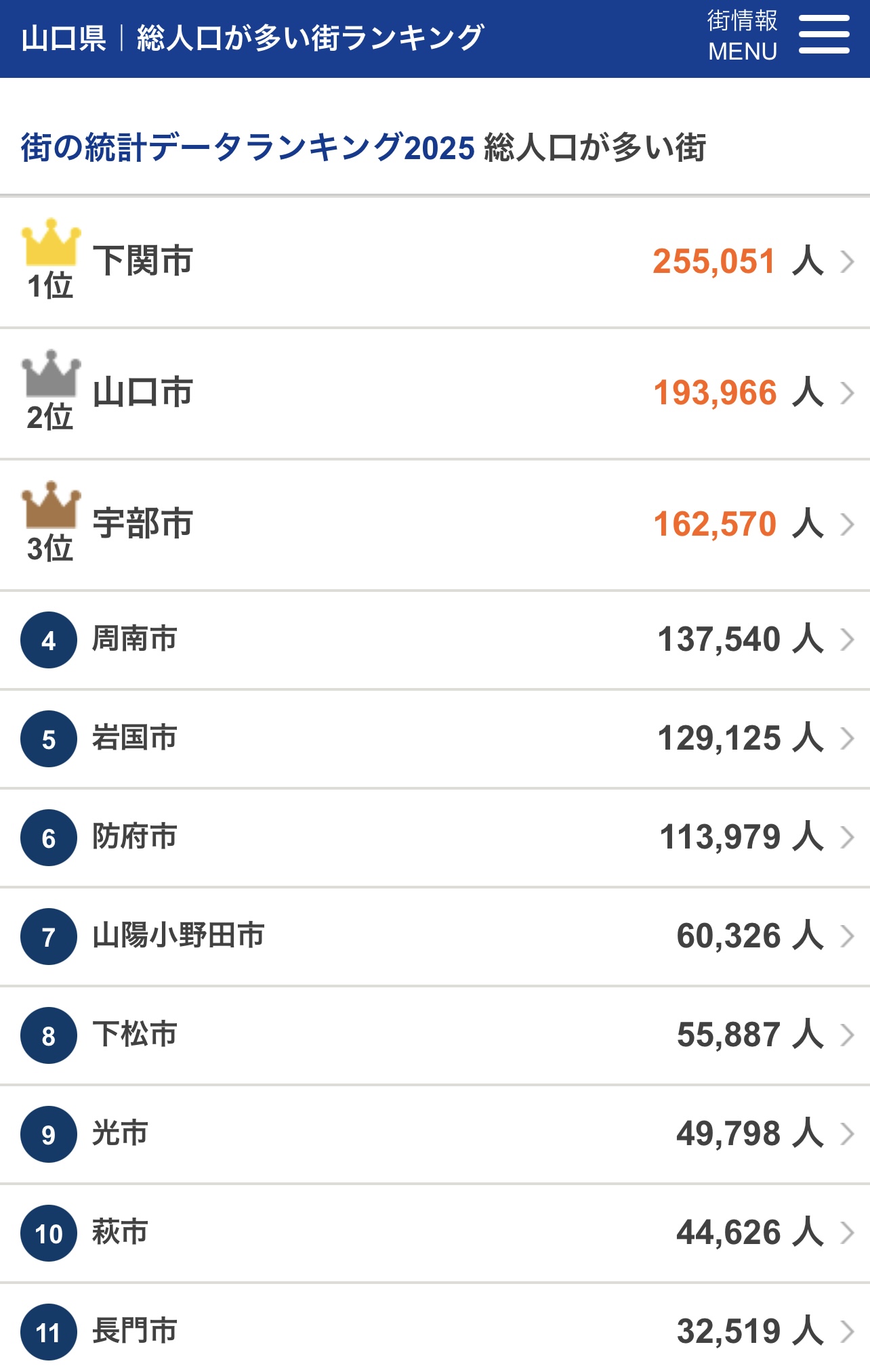Open the 長門市 row
The height and width of the screenshot is (1372, 870).
pos(434,1331)
